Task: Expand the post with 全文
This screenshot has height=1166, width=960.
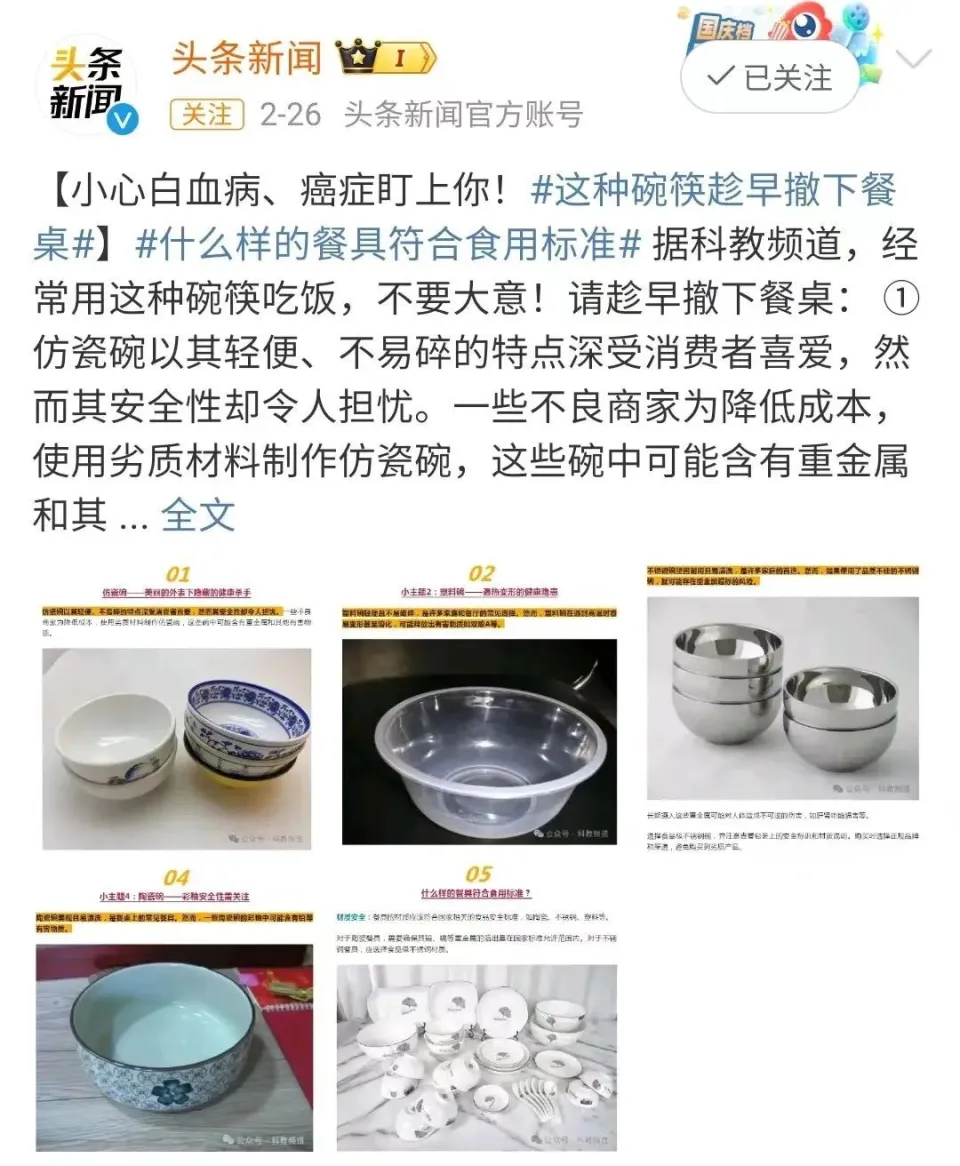Action: point(198,514)
